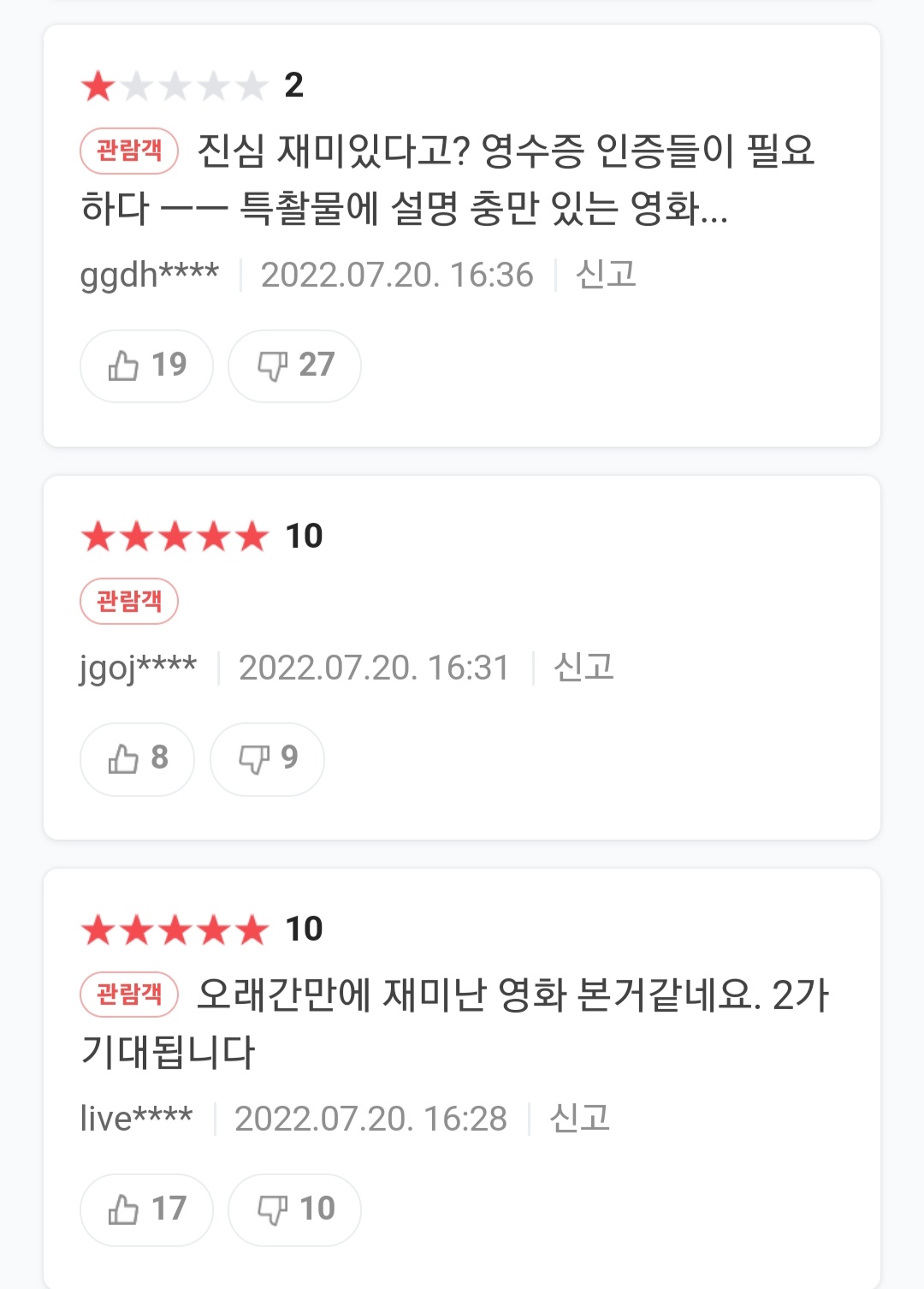
Task: Give a thumbs down to live****'s review
Action: 294,1209
